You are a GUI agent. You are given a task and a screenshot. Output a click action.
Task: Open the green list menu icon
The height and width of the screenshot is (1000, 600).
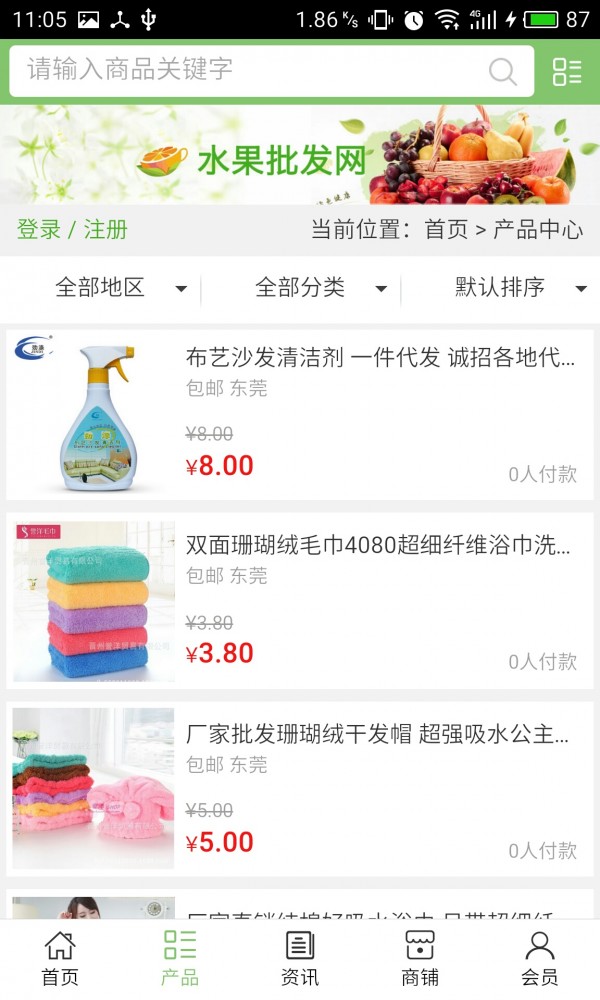coord(567,71)
